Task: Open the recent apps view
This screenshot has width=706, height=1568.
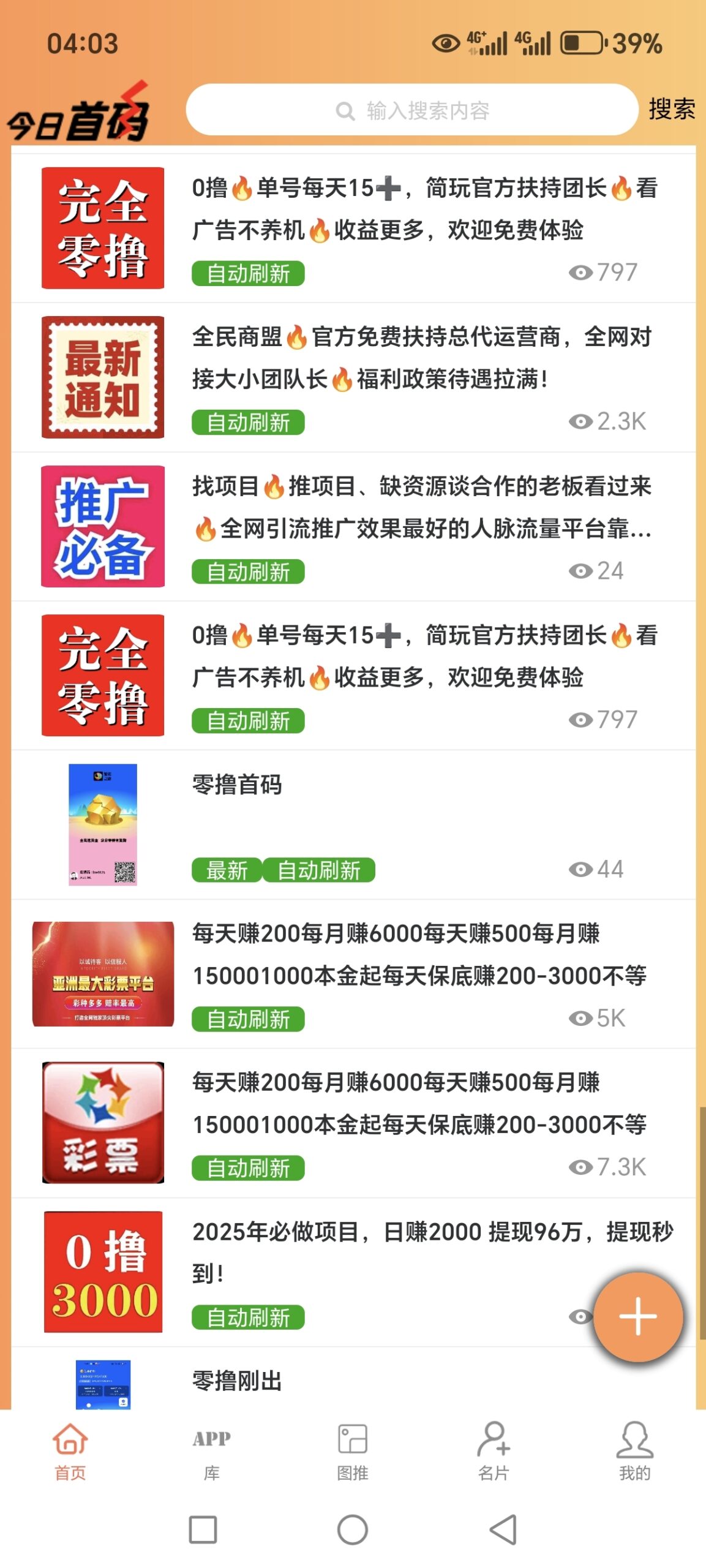Action: click(x=203, y=1529)
